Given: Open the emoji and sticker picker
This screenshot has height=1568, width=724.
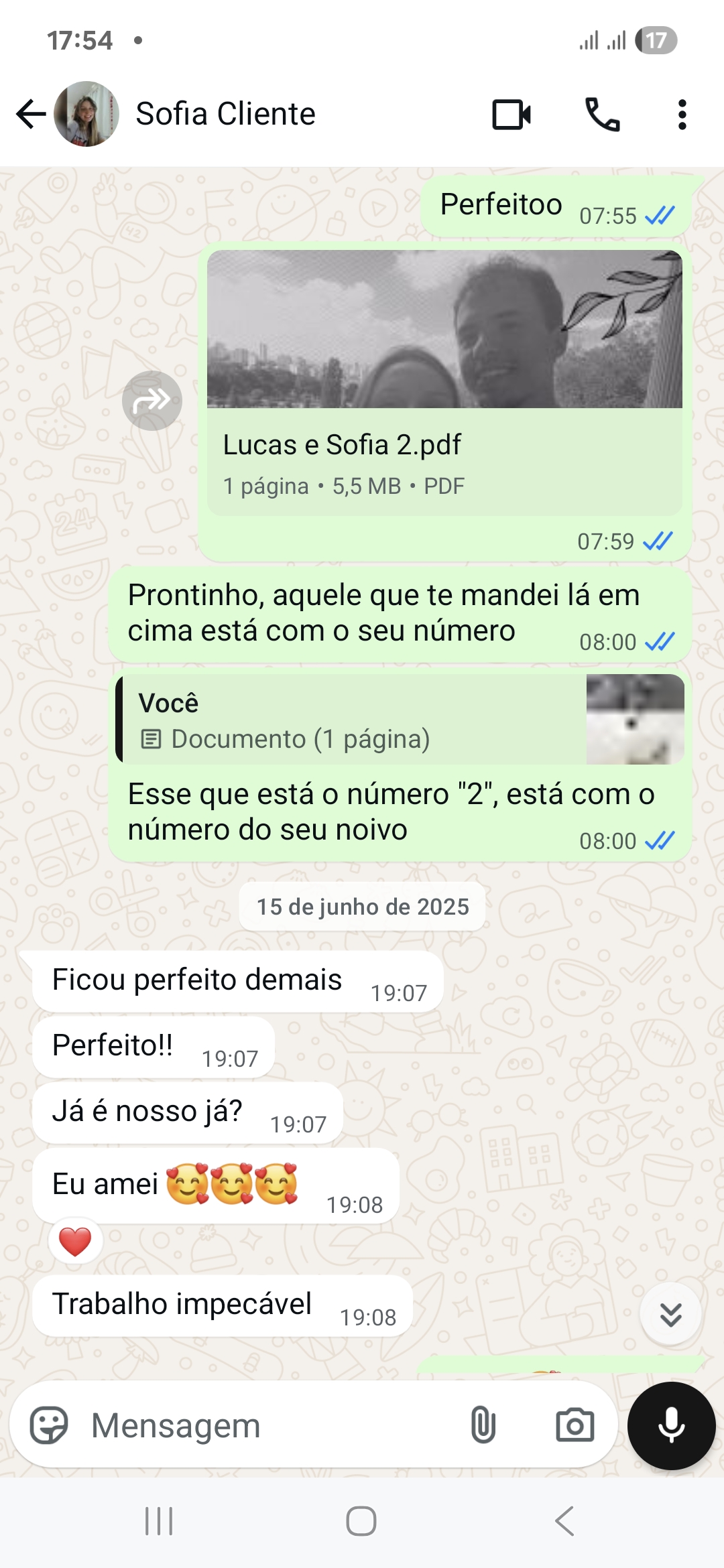Looking at the screenshot, I should coord(49,1425).
